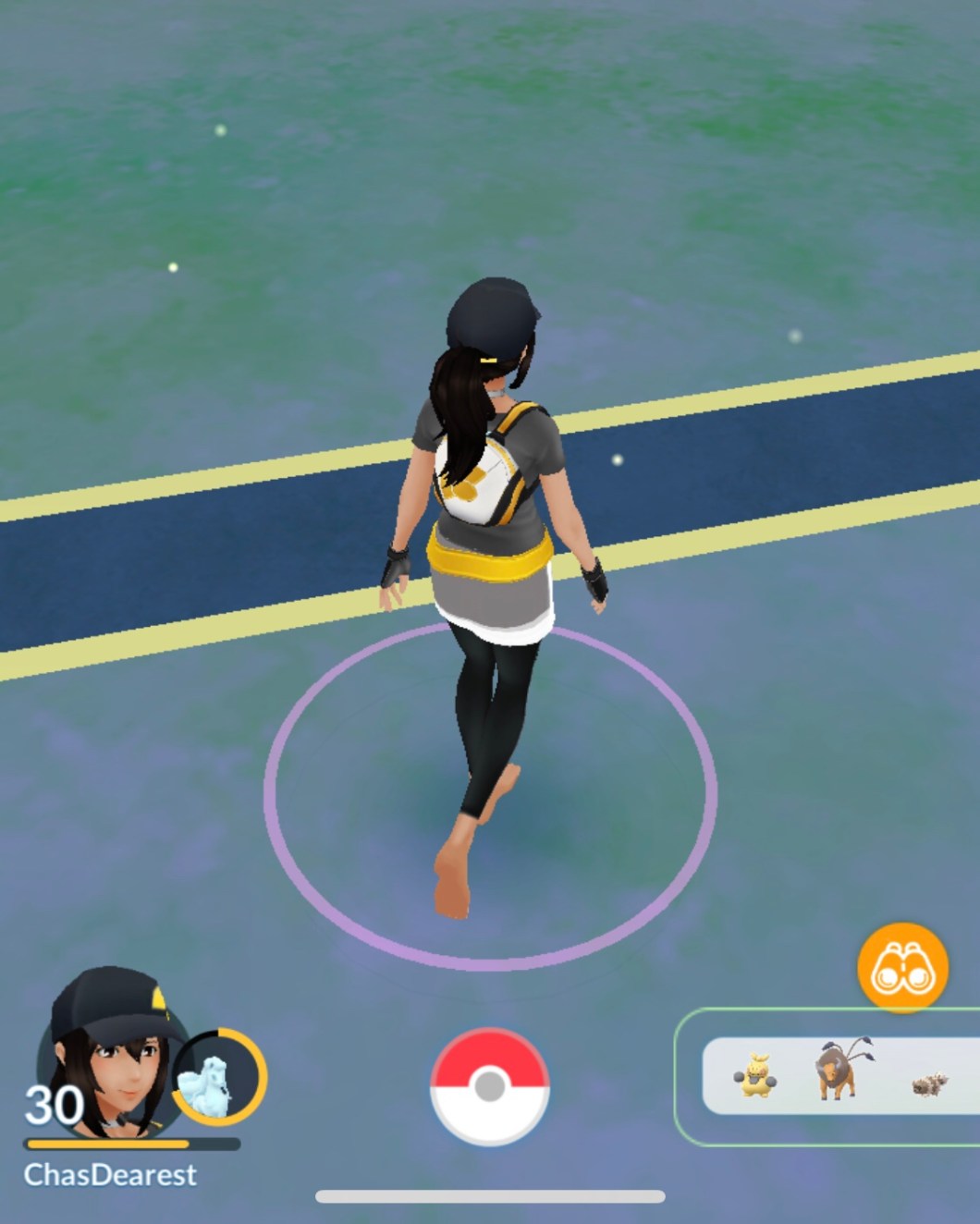Viewport: 980px width, 1224px height.
Task: Open the nearby Pokémon panel
Action: [x=837, y=1076]
